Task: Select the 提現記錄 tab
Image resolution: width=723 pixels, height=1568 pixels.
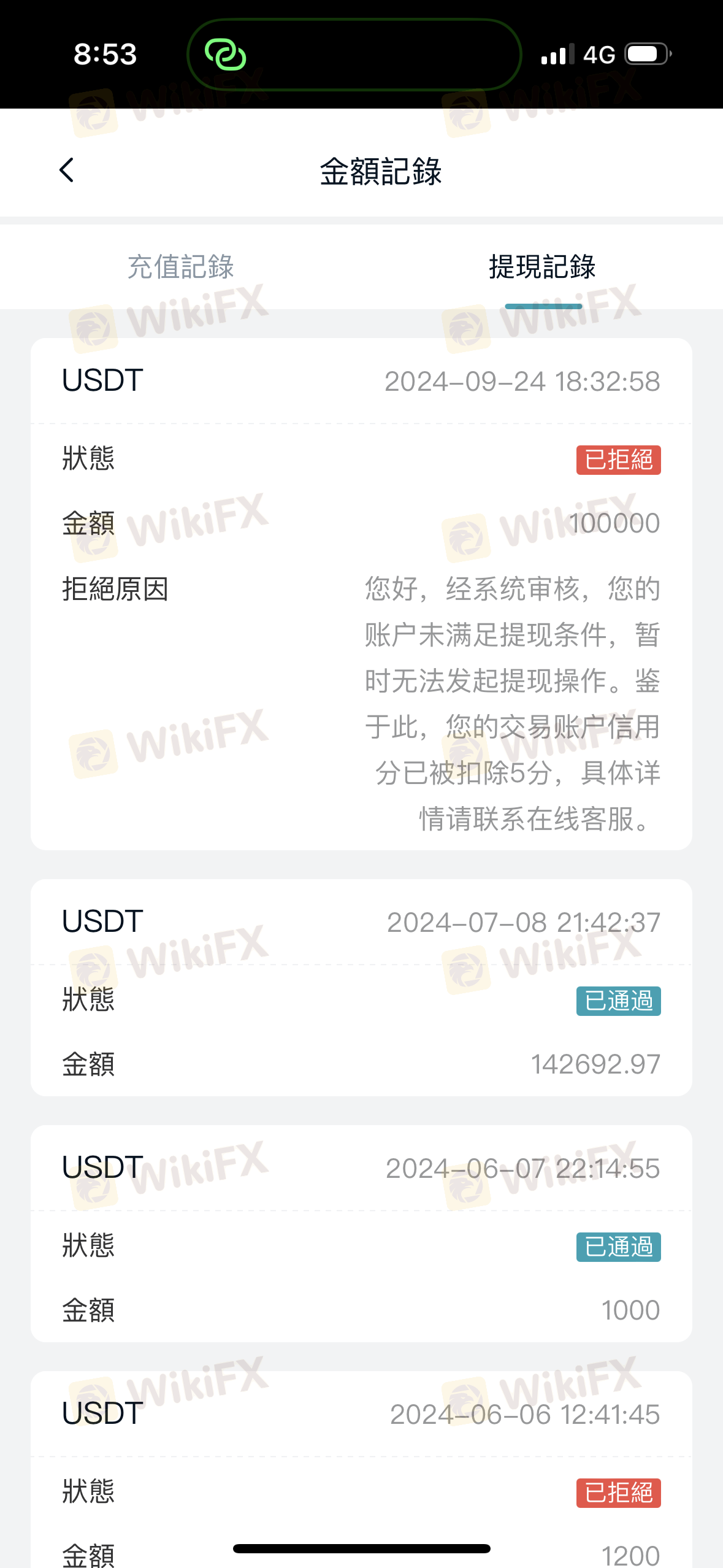Action: pyautogui.click(x=542, y=267)
